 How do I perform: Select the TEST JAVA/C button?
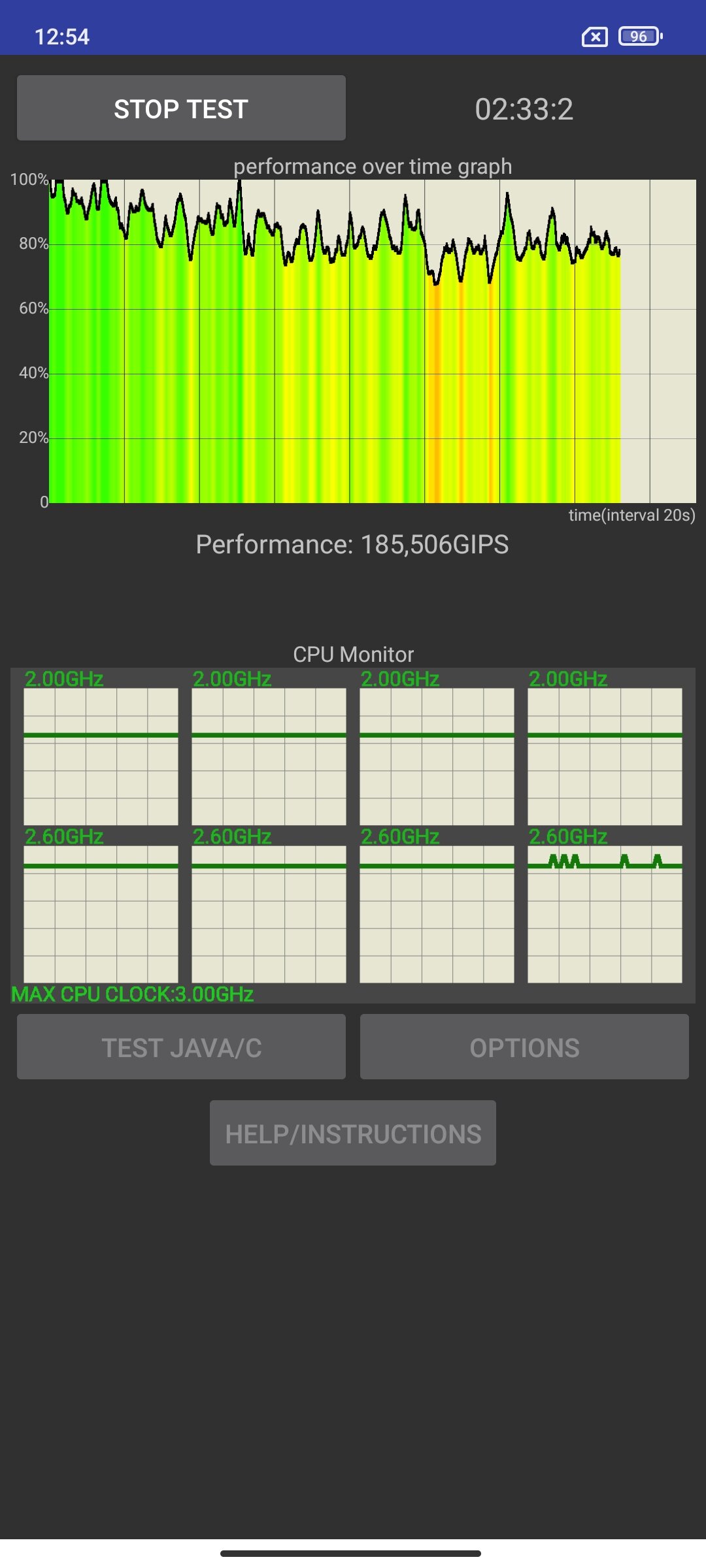[x=181, y=1047]
